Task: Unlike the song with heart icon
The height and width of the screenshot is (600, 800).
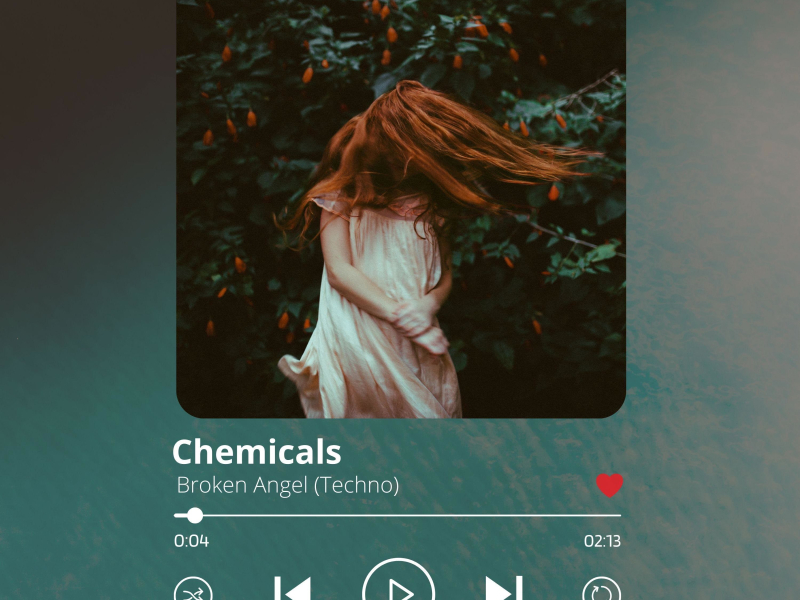Action: (609, 485)
